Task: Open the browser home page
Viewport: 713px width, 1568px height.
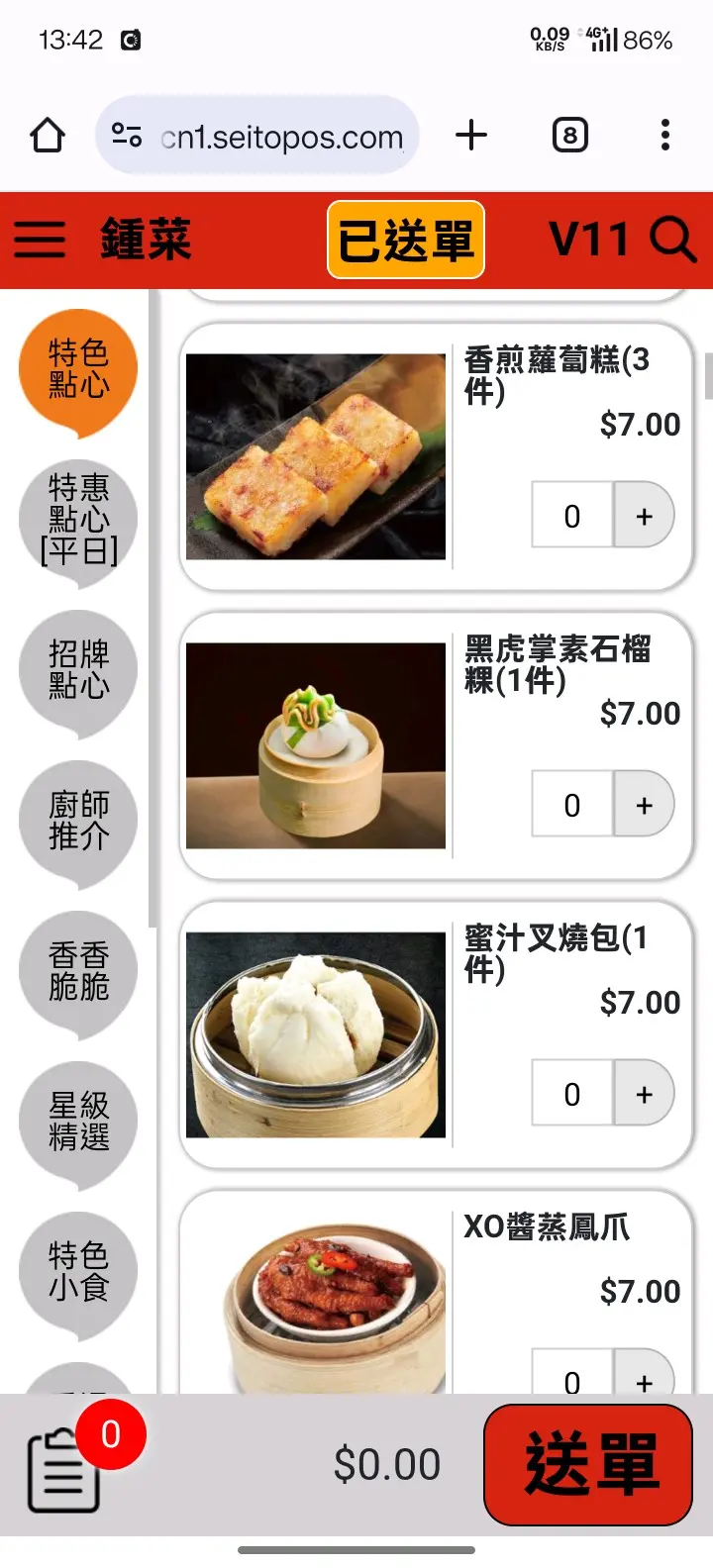Action: [x=48, y=136]
